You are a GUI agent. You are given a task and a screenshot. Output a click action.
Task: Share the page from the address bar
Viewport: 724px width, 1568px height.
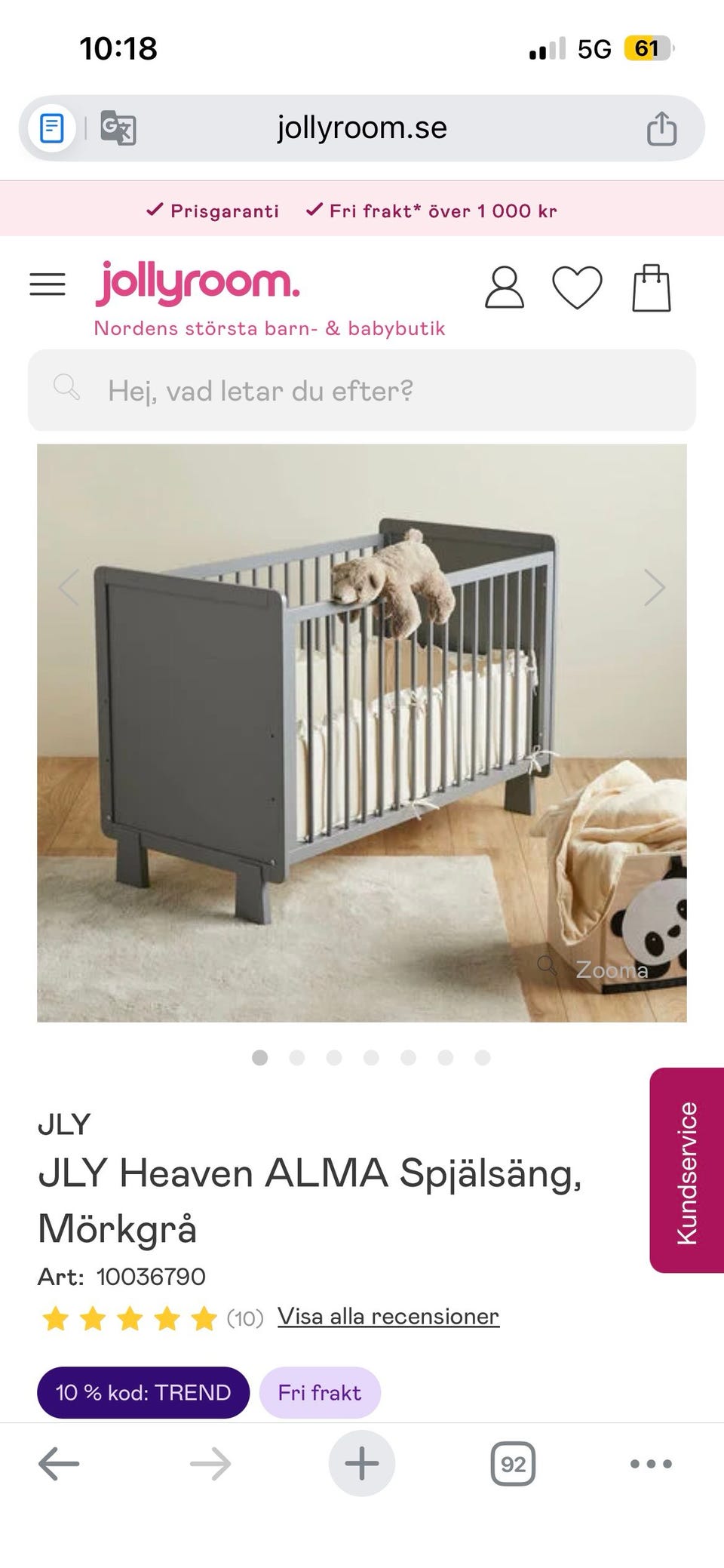[661, 128]
